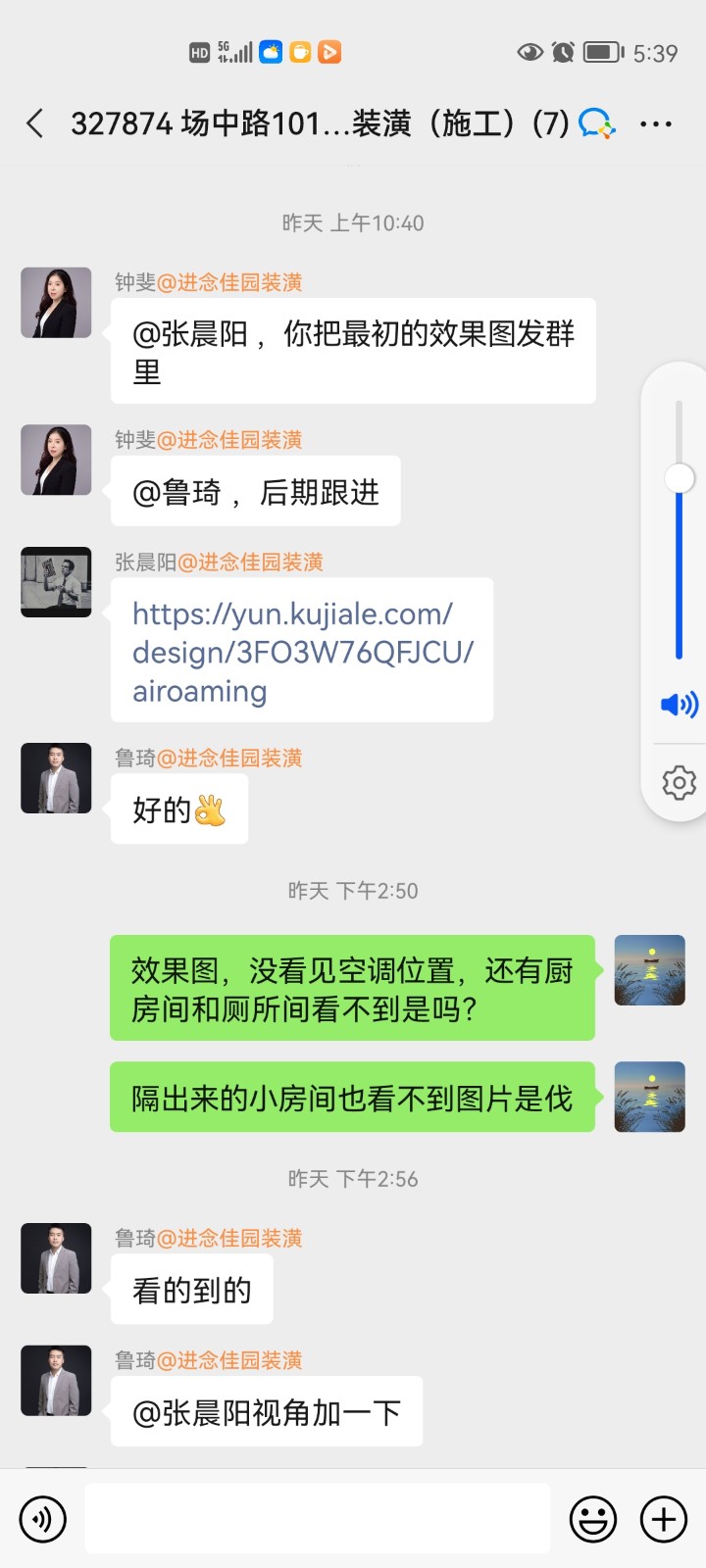706x1568 pixels.
Task: Open 鲁琦's avatar beside 看的到的
Action: tap(57, 1258)
